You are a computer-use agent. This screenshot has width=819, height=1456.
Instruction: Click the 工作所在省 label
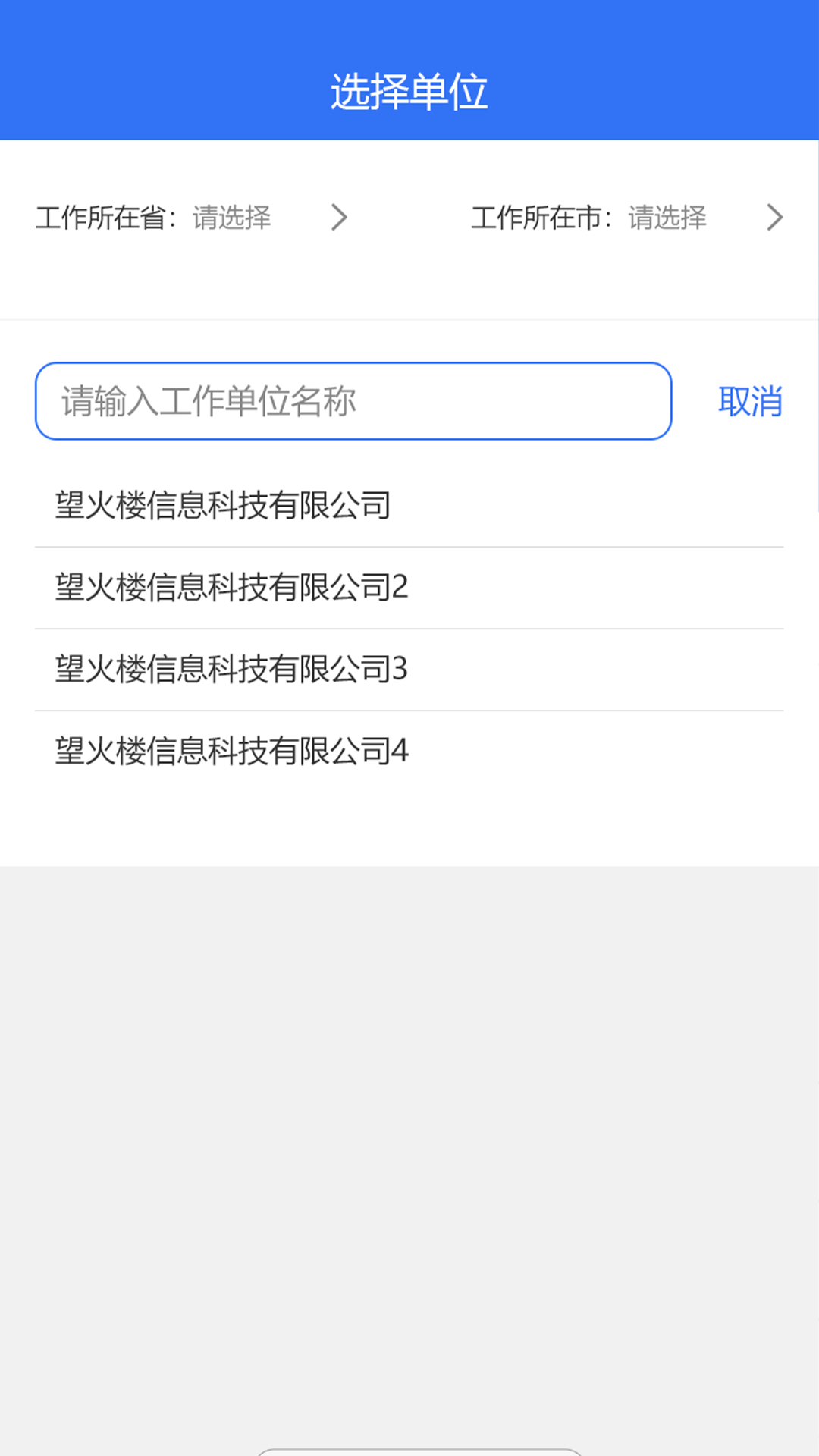click(106, 218)
